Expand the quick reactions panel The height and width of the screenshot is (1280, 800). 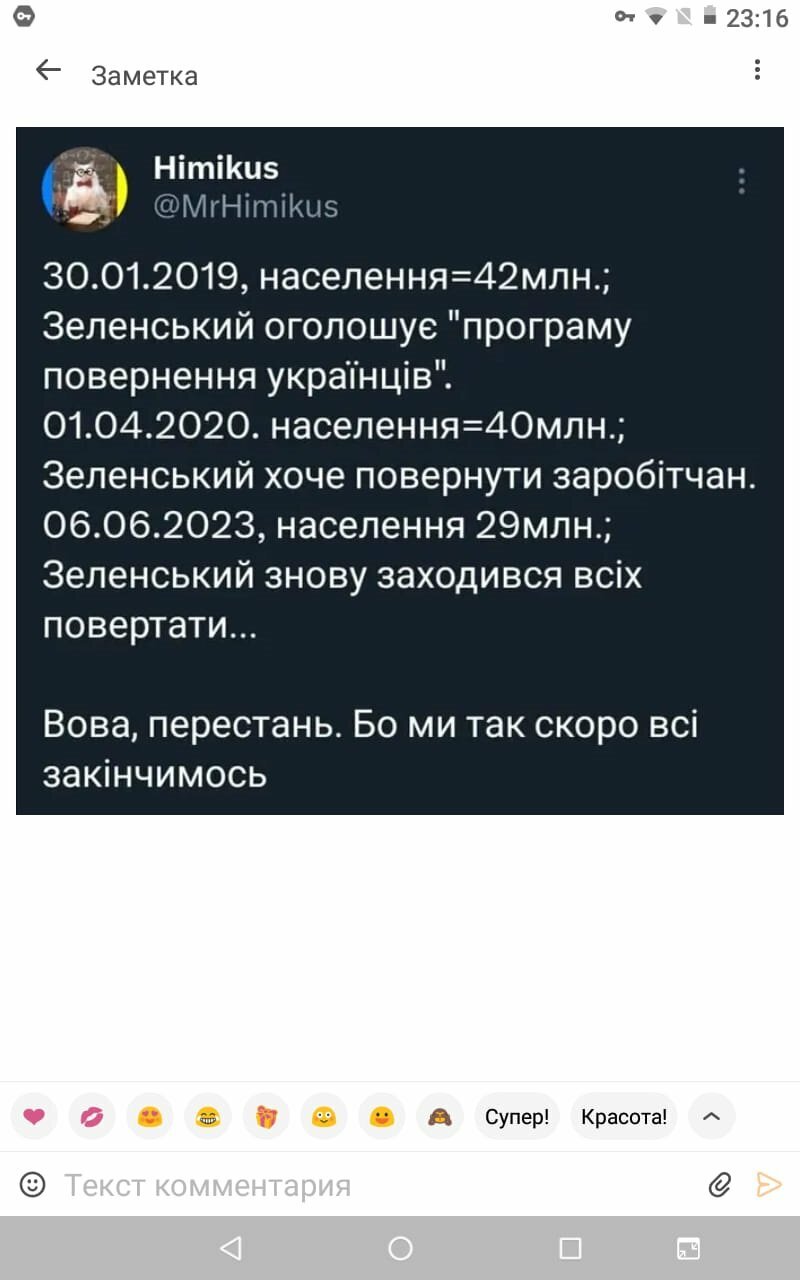(712, 1116)
